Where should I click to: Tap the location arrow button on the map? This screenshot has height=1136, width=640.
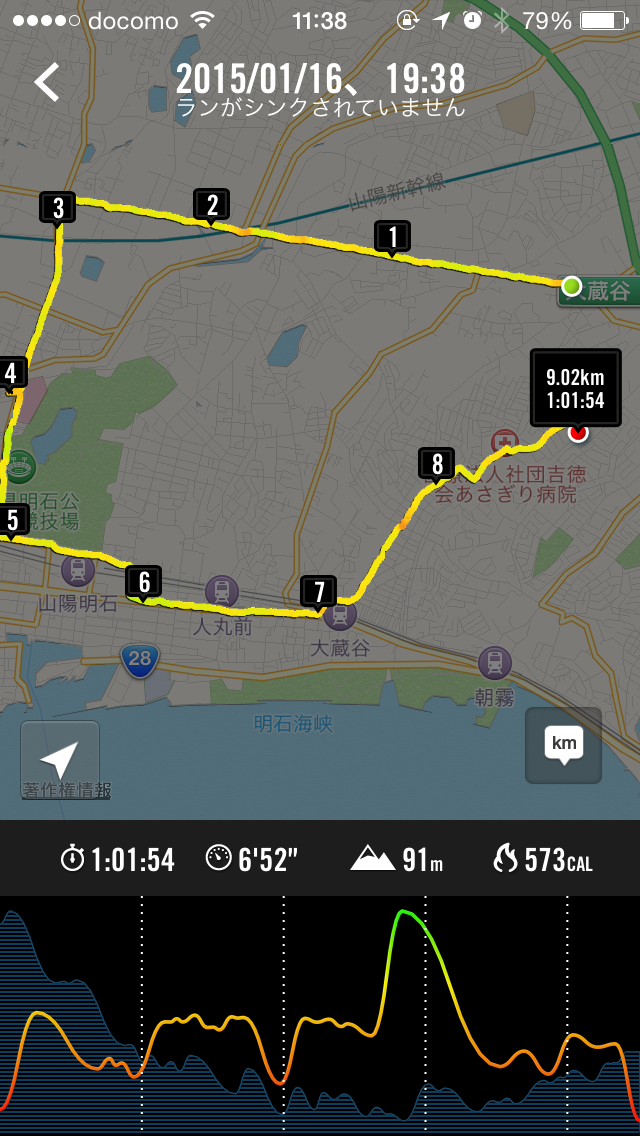coord(59,760)
